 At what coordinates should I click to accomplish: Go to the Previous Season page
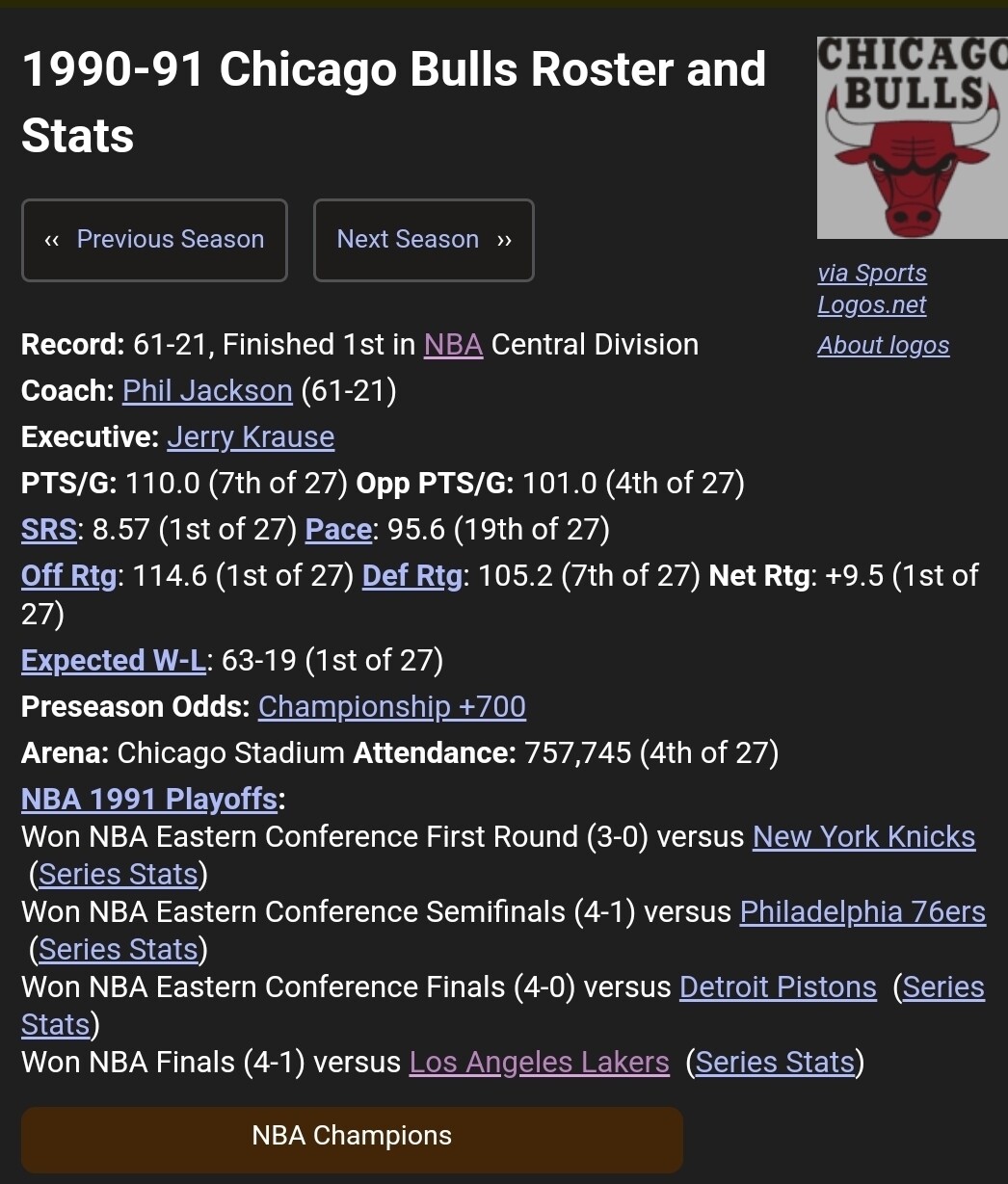tap(154, 240)
